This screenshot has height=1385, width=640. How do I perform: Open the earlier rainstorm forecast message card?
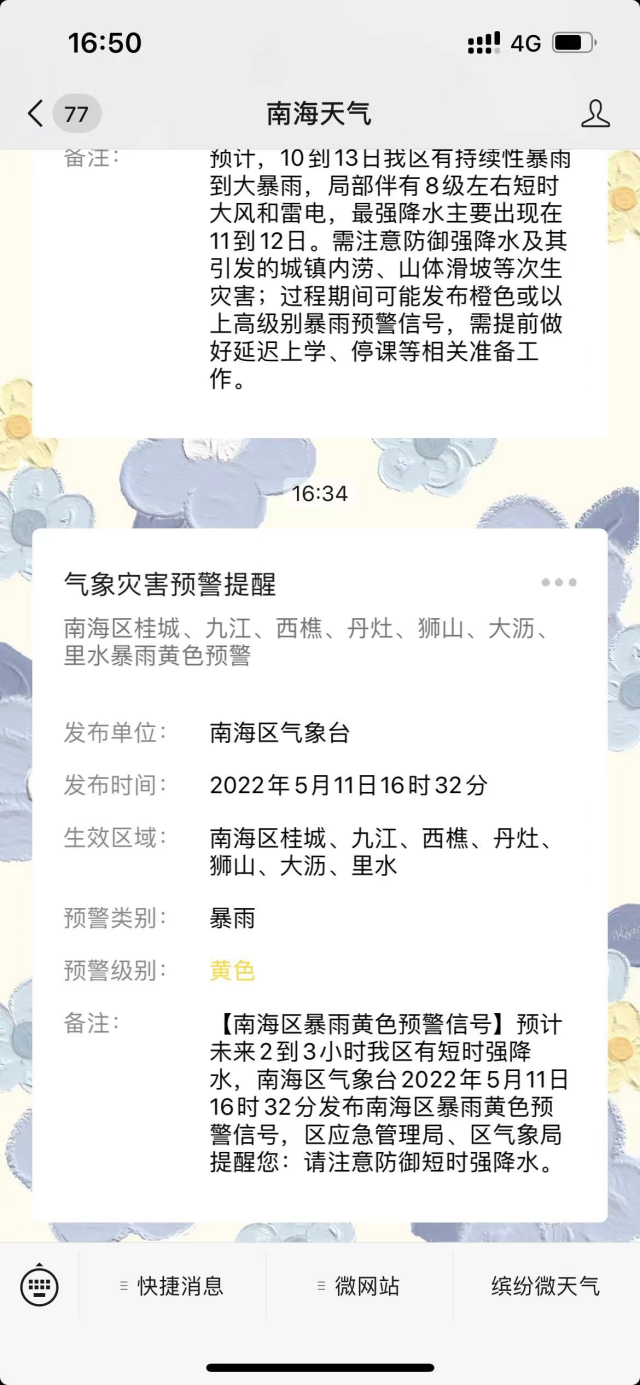point(320,290)
